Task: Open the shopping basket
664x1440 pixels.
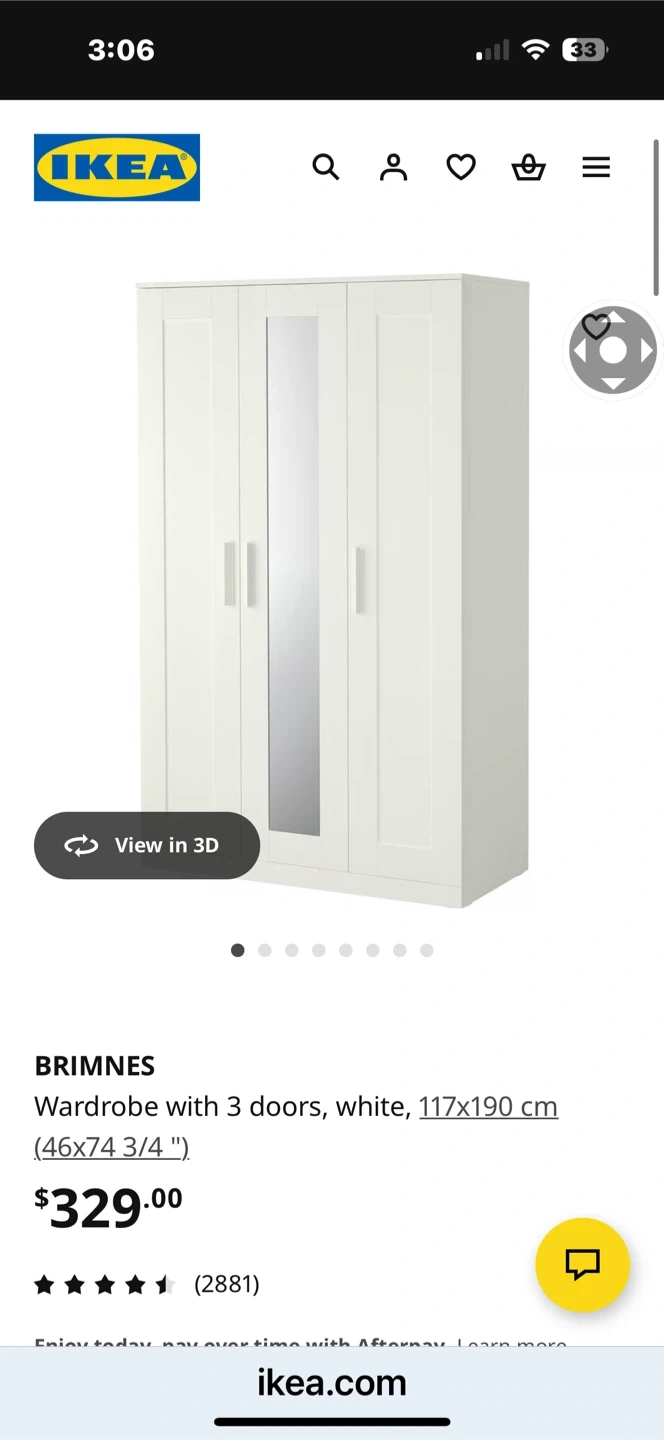Action: (x=528, y=167)
